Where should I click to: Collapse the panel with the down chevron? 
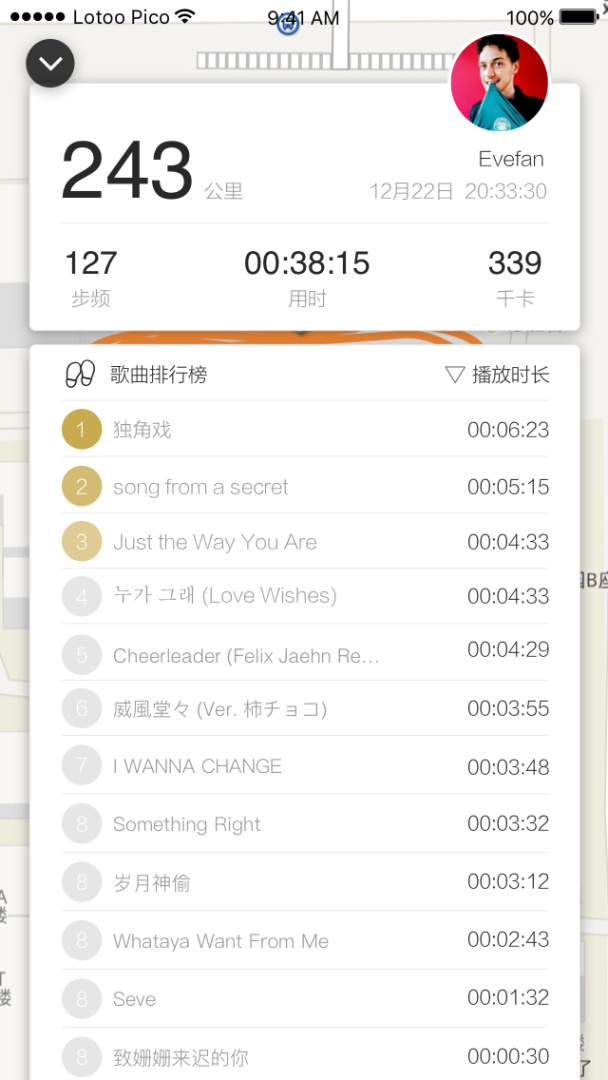point(50,65)
